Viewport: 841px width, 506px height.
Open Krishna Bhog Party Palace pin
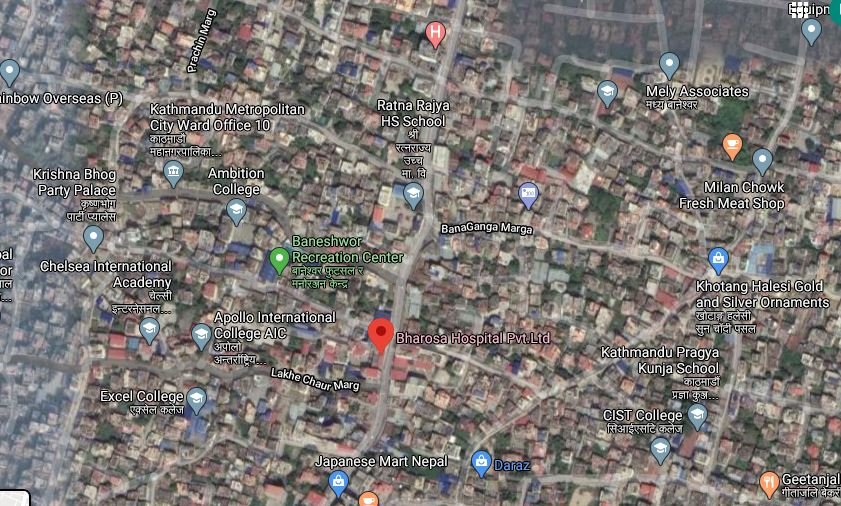(93, 237)
